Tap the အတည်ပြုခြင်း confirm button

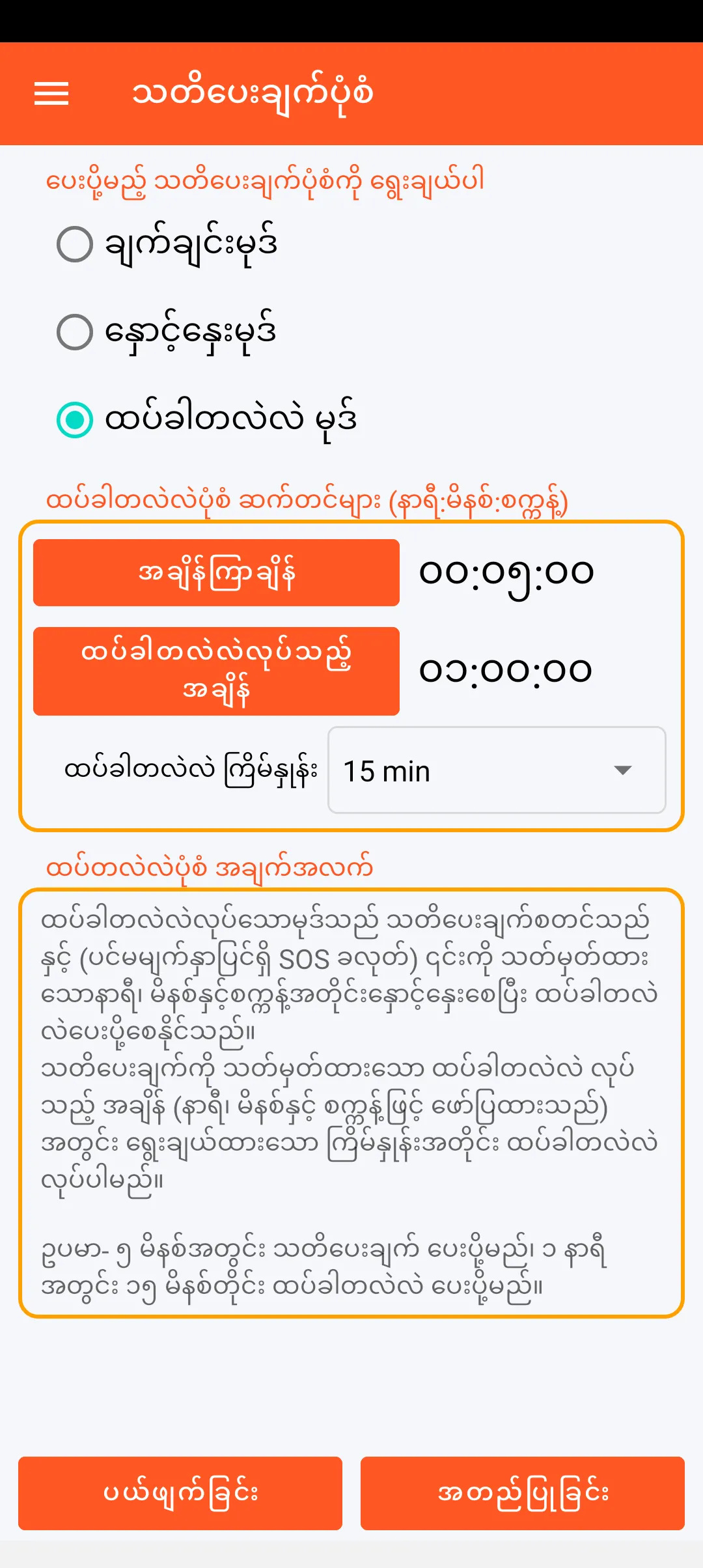click(523, 1493)
